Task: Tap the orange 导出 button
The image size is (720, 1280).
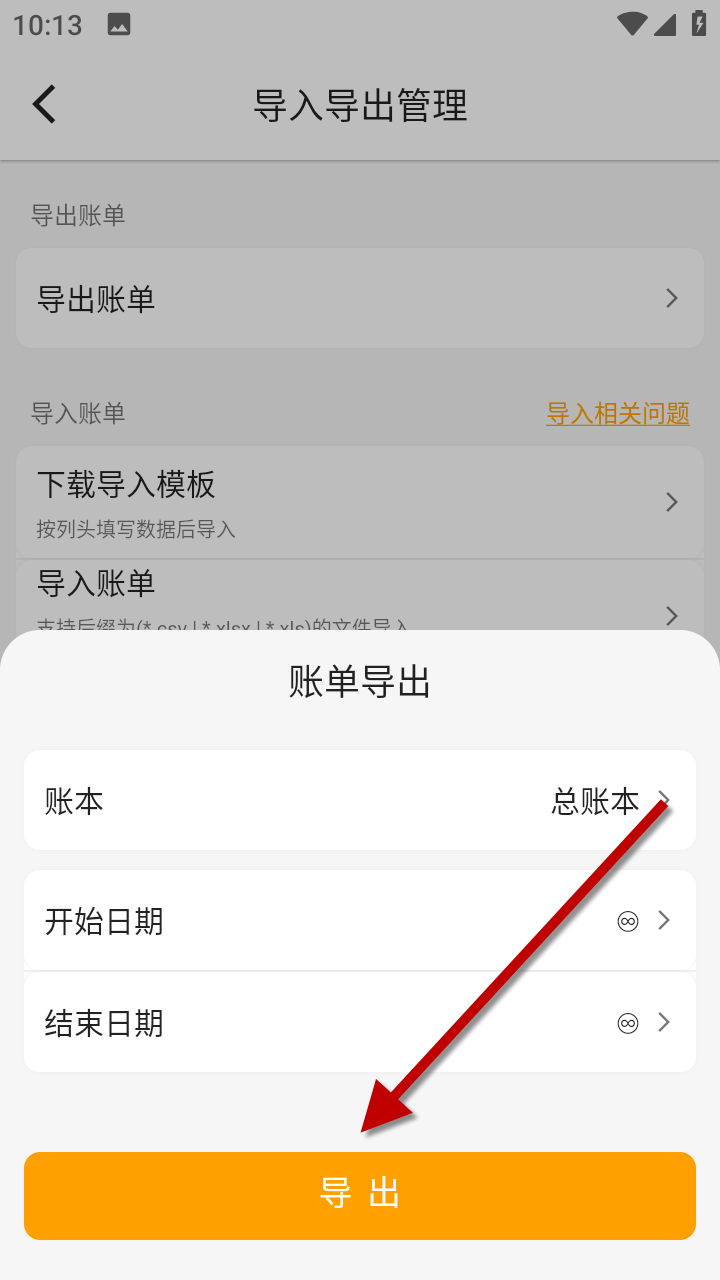Action: [360, 1195]
